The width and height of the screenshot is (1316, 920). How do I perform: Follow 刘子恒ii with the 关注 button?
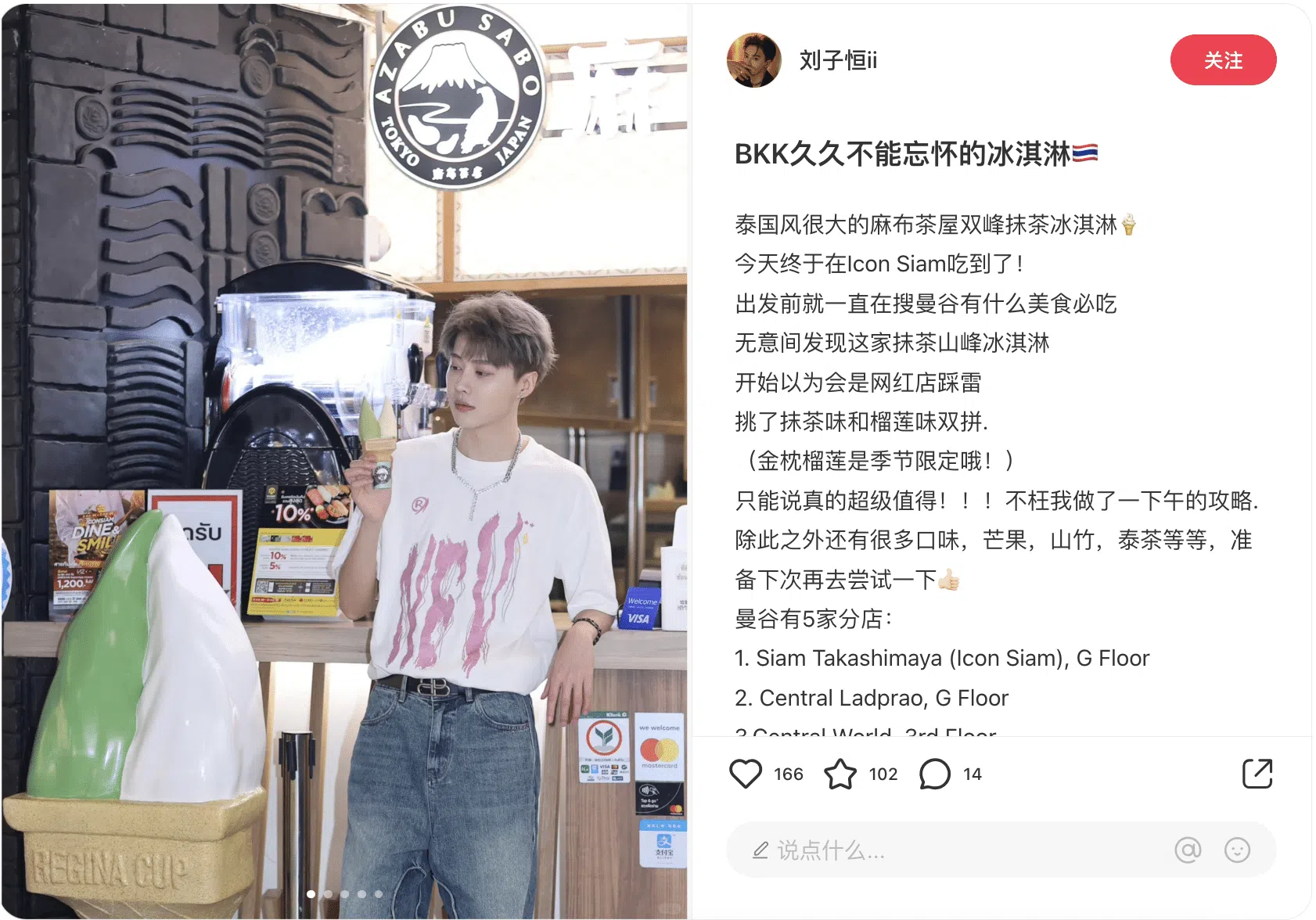point(1222,60)
